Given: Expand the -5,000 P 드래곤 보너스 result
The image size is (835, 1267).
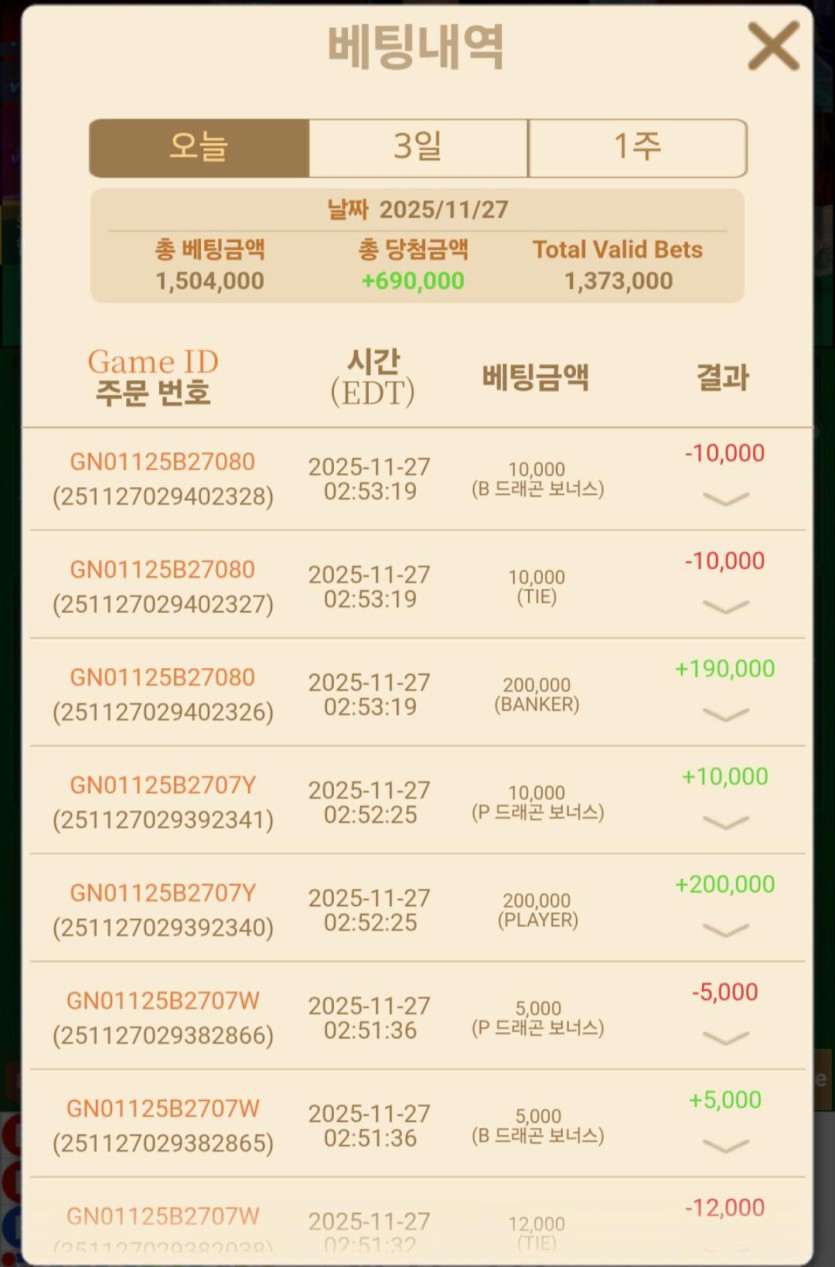Looking at the screenshot, I should (x=725, y=1037).
